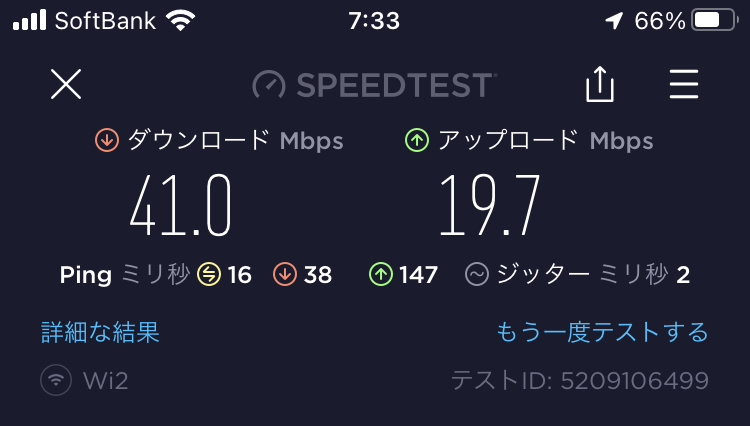Open the hamburger menu

point(684,85)
